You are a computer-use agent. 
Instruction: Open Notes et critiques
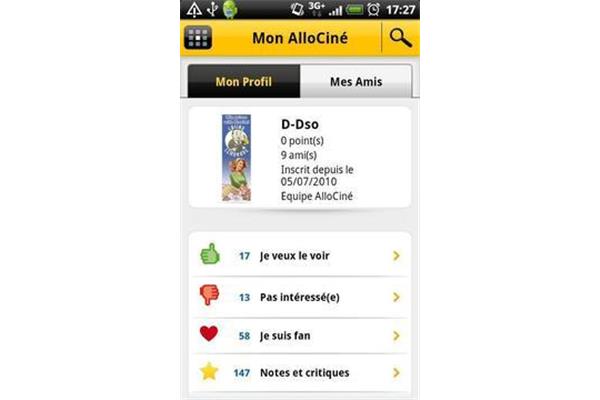coord(299,372)
